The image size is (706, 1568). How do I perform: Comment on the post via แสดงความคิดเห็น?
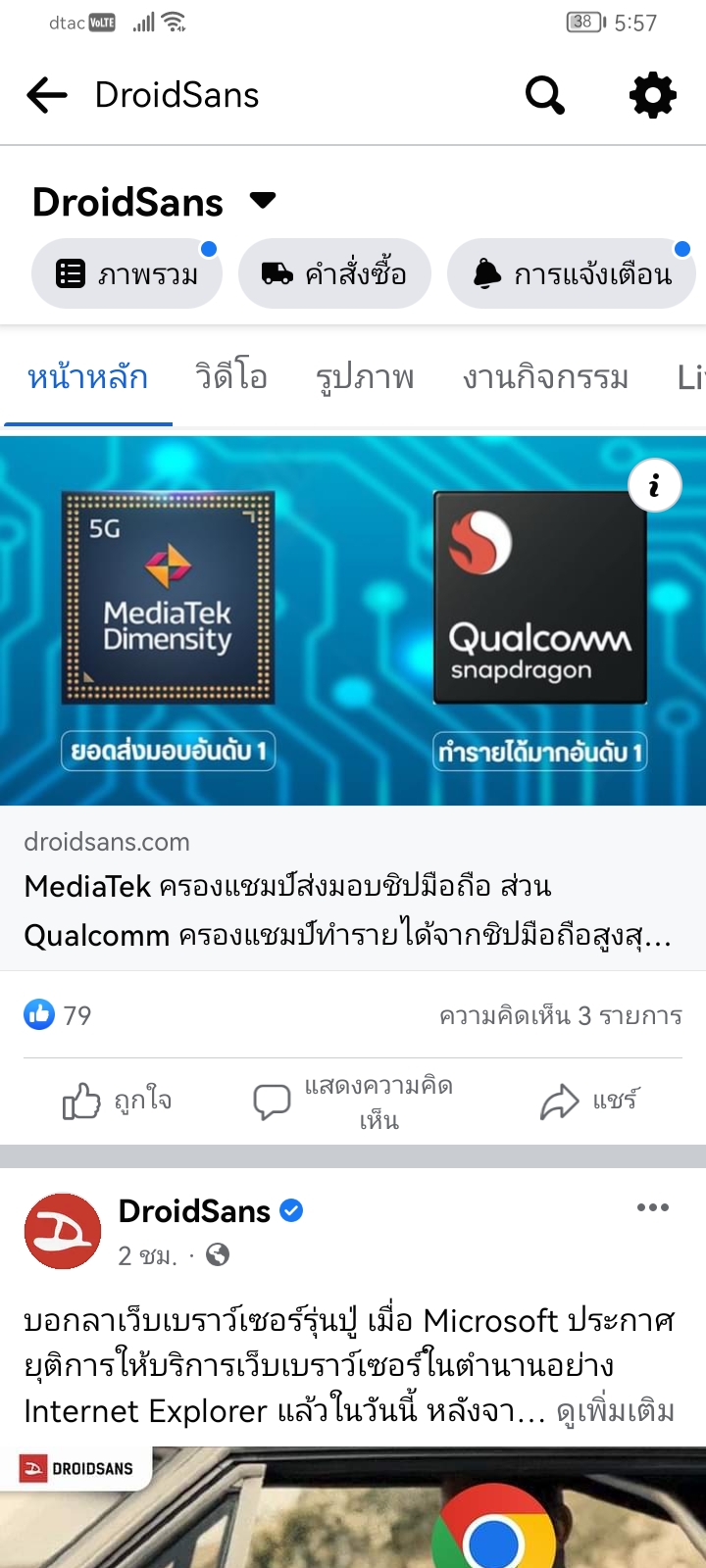353,1102
